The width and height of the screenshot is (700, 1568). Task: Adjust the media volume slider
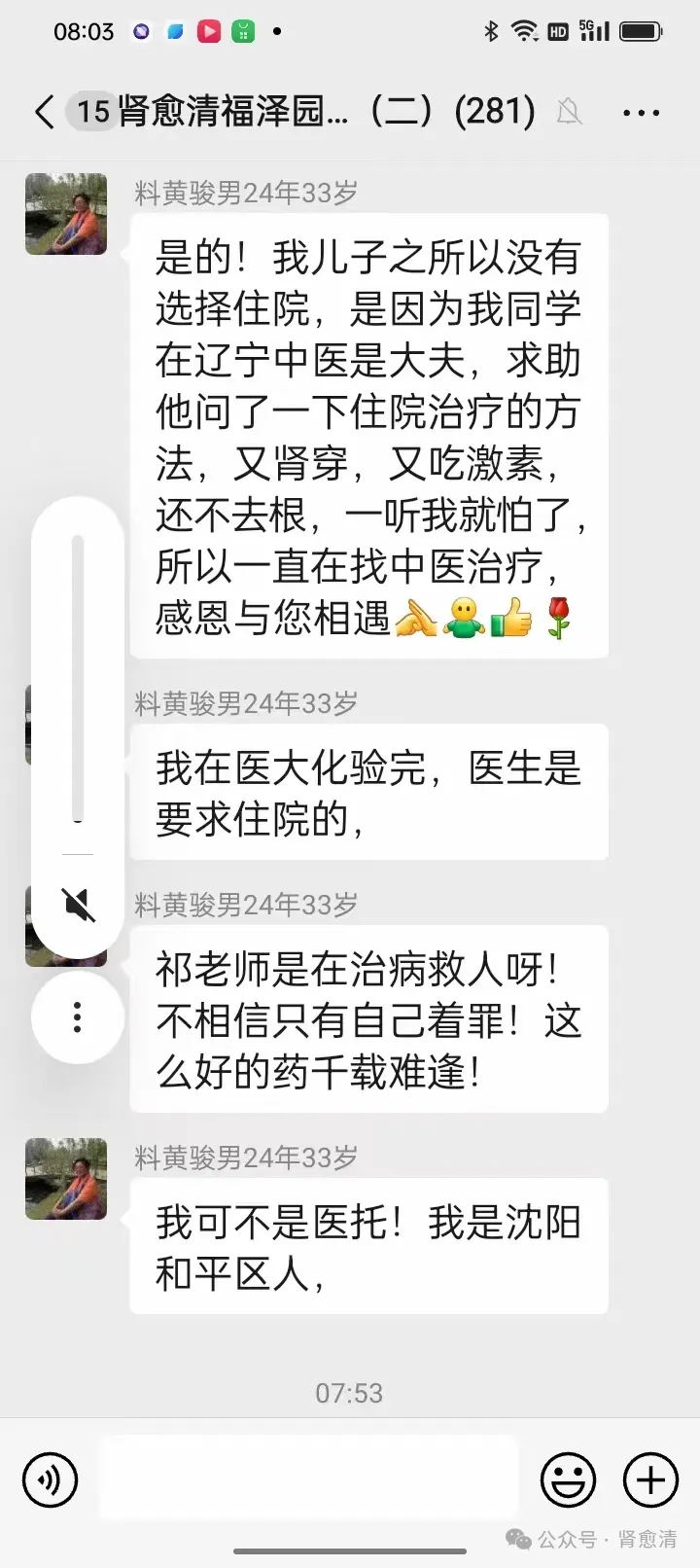78,681
